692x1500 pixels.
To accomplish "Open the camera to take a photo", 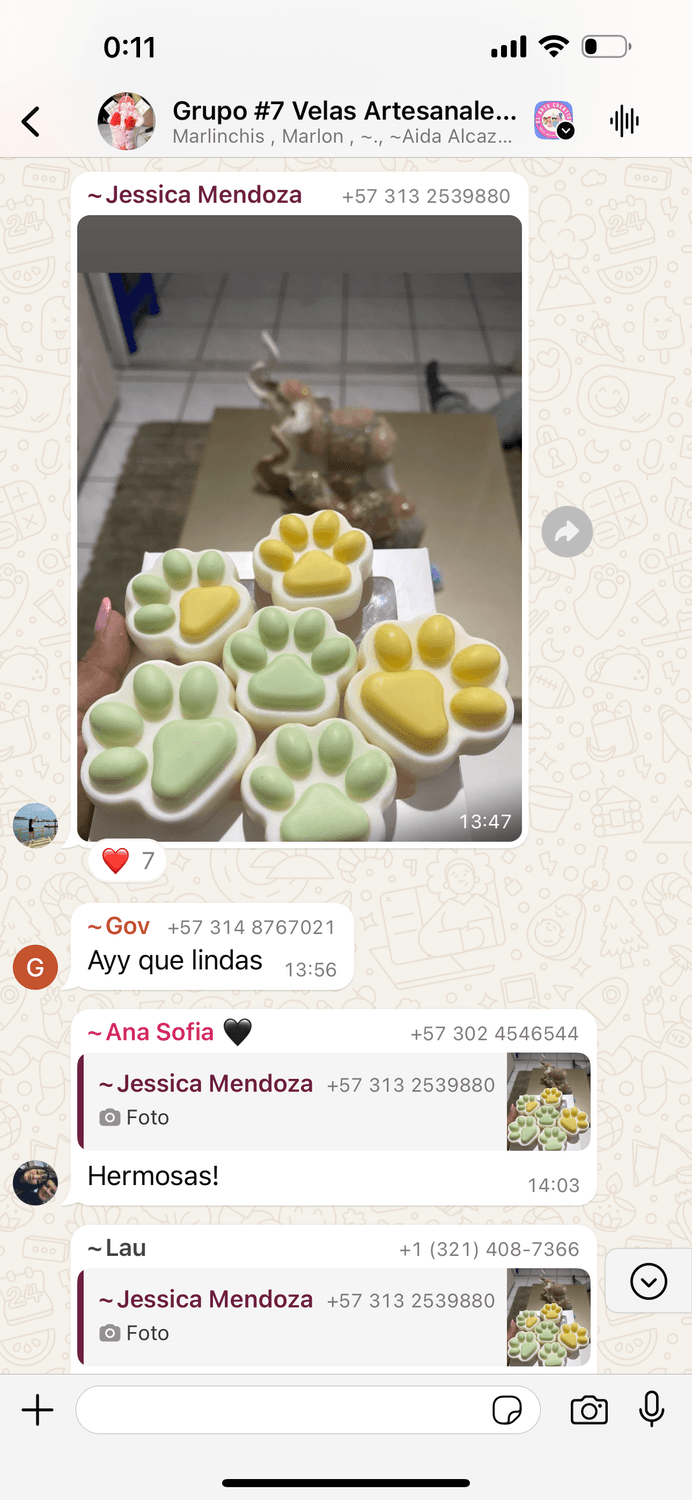I will 589,1410.
